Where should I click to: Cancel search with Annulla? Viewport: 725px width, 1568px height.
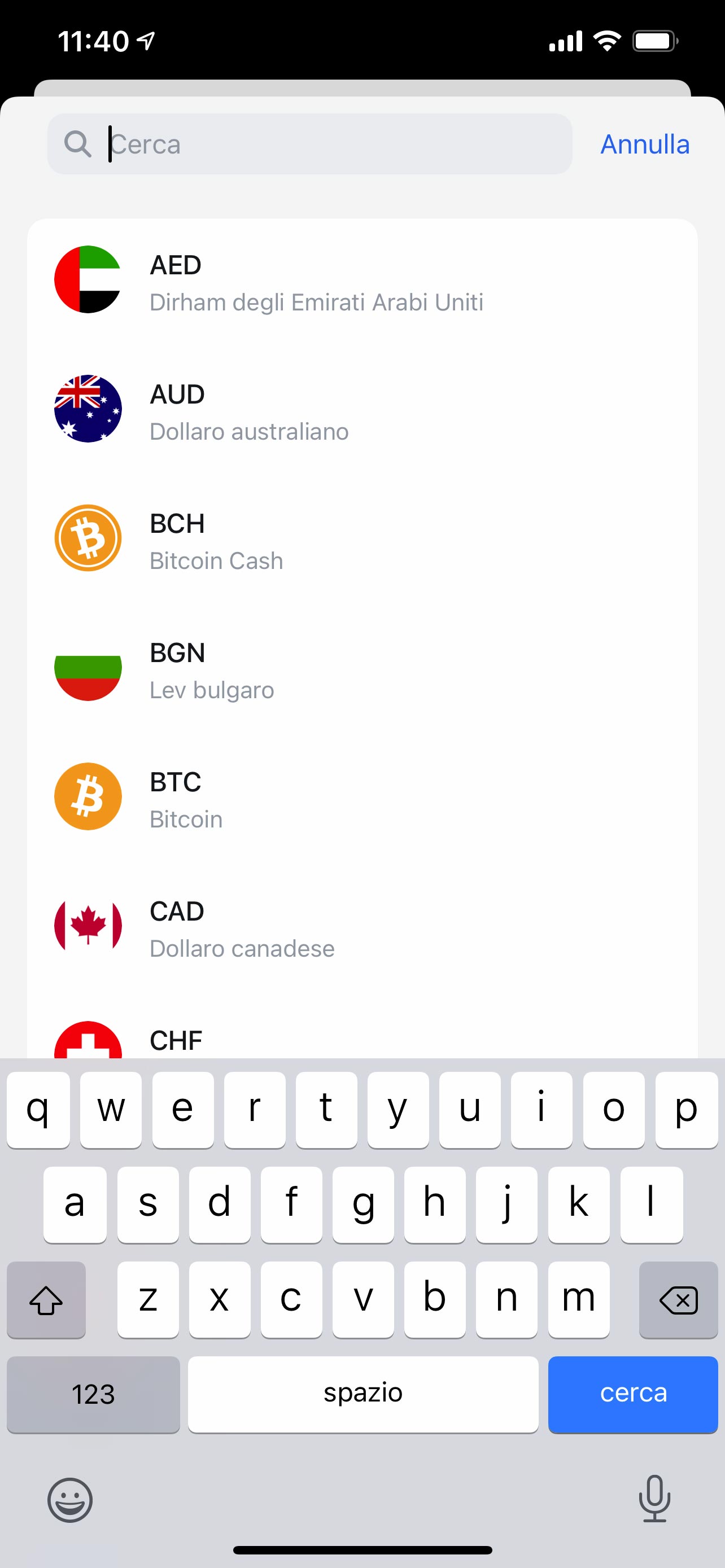[x=645, y=144]
